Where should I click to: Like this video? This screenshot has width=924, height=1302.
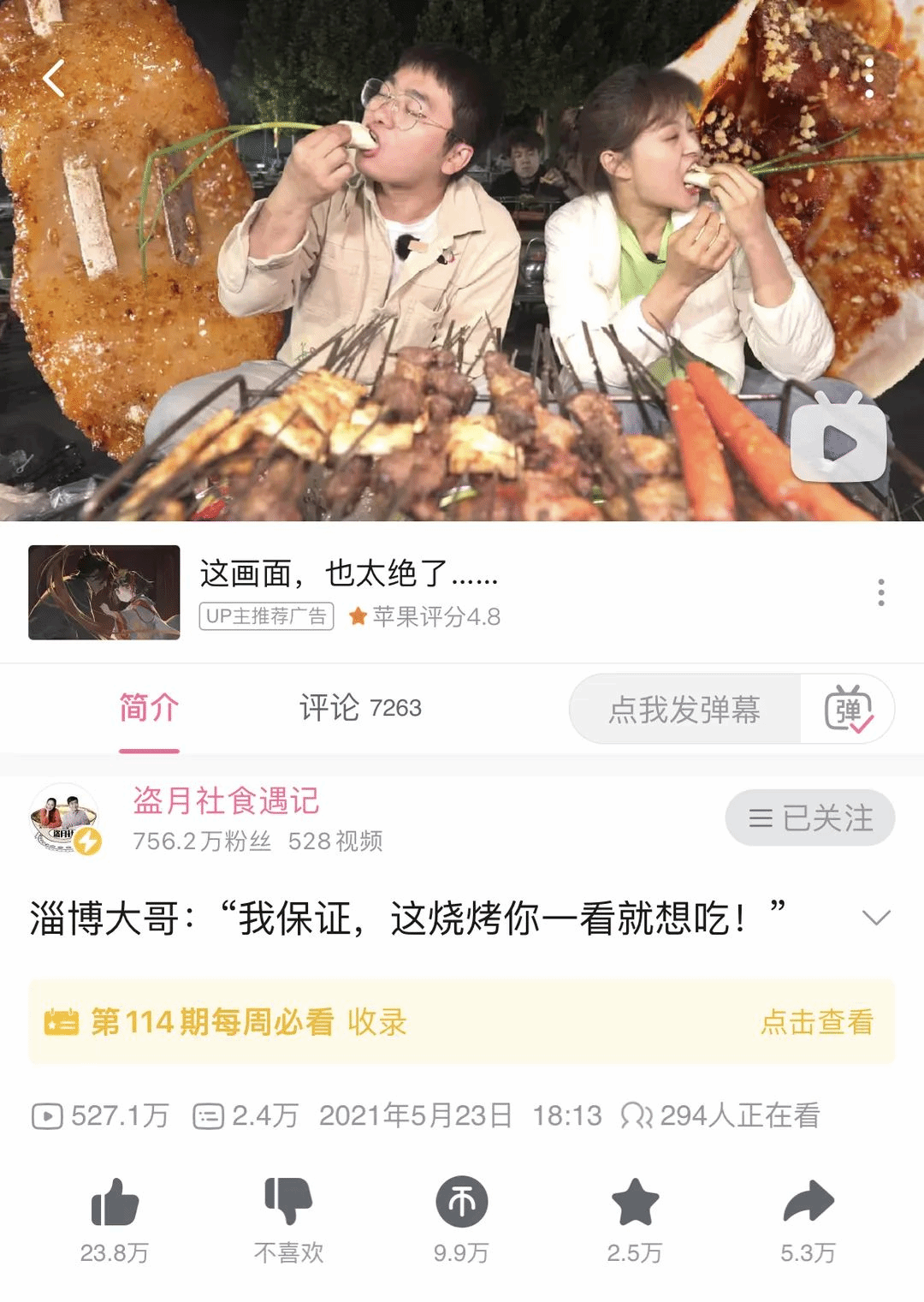pos(115,1203)
